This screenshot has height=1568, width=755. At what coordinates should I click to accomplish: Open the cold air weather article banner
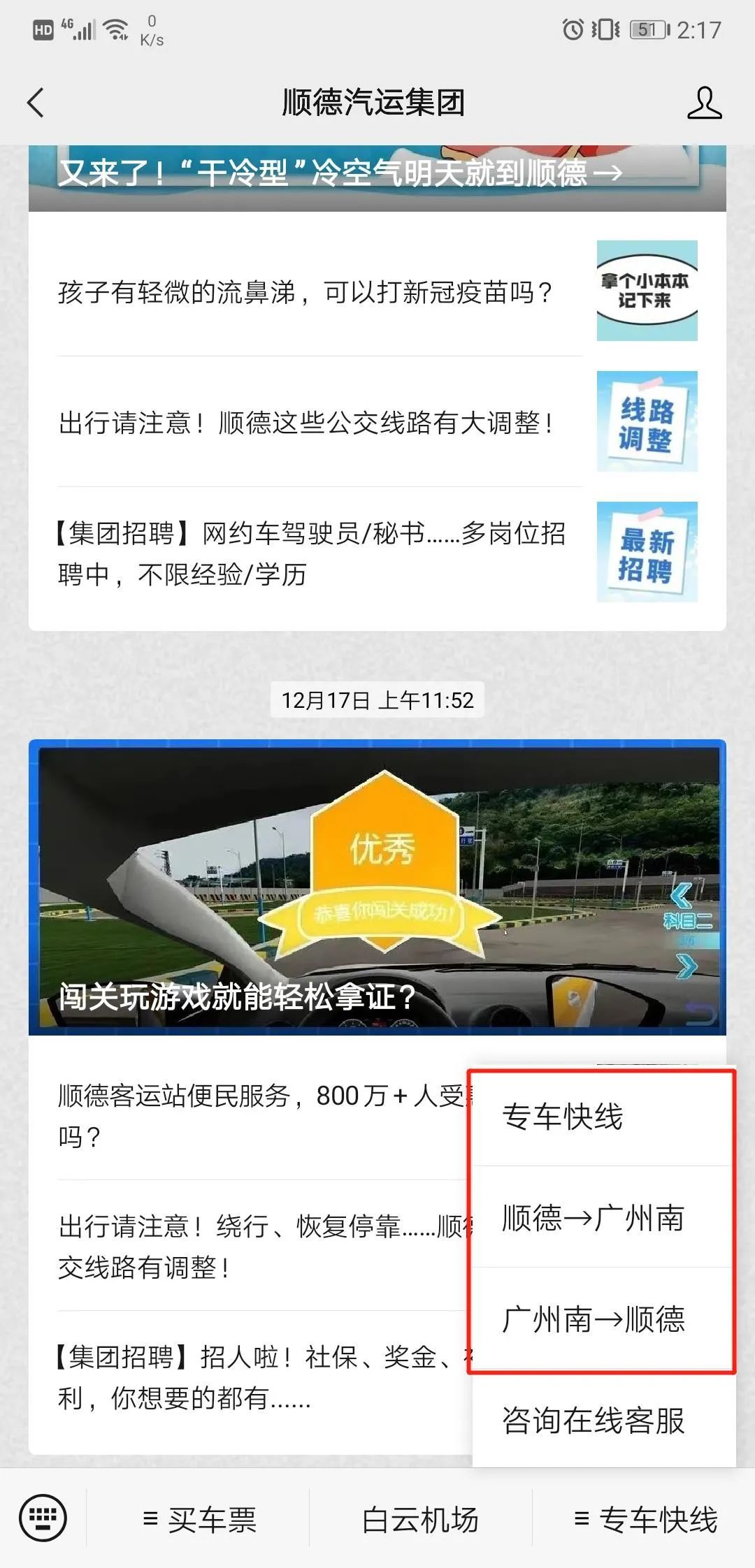376,175
